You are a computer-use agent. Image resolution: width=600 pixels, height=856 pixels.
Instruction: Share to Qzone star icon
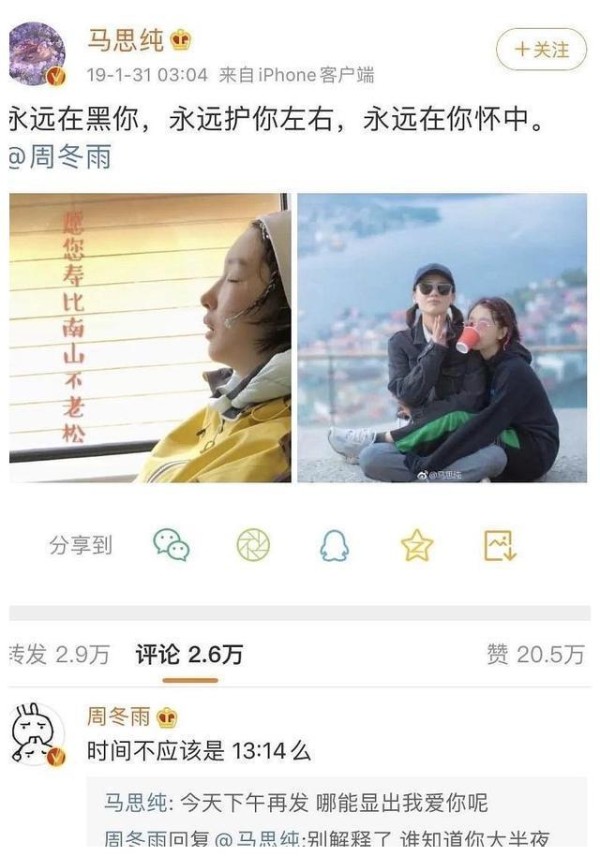[417, 544]
